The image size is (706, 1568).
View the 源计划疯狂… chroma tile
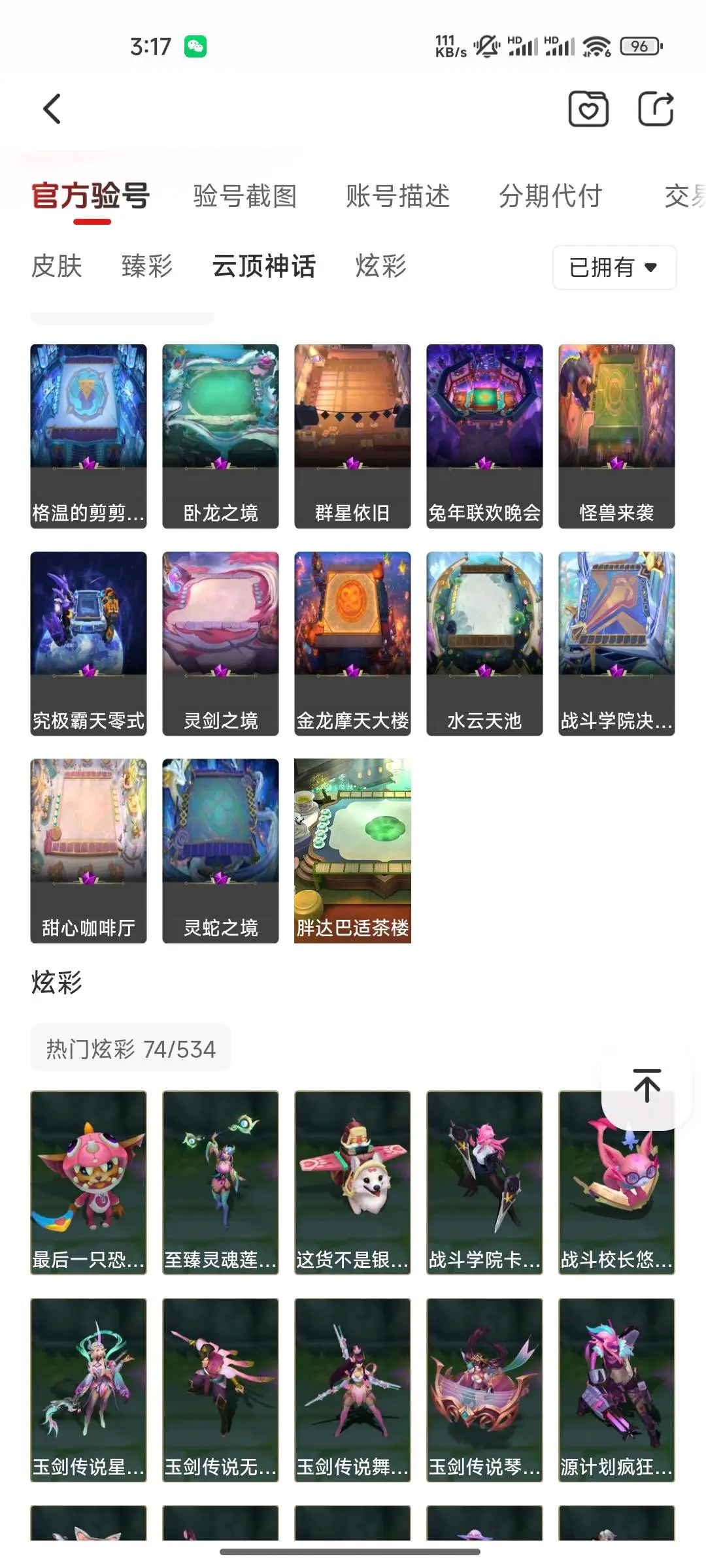tap(616, 1390)
